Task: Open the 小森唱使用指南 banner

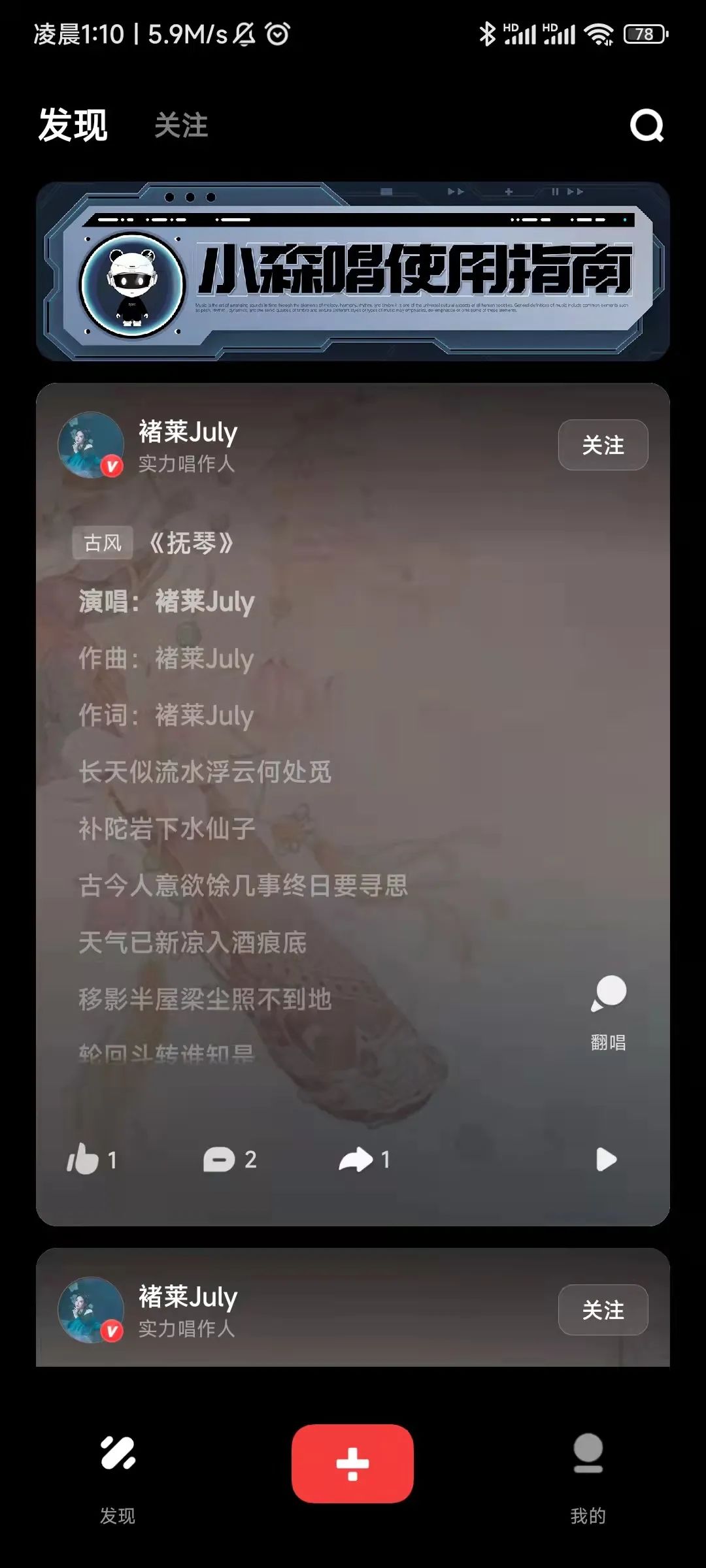Action: (x=353, y=271)
